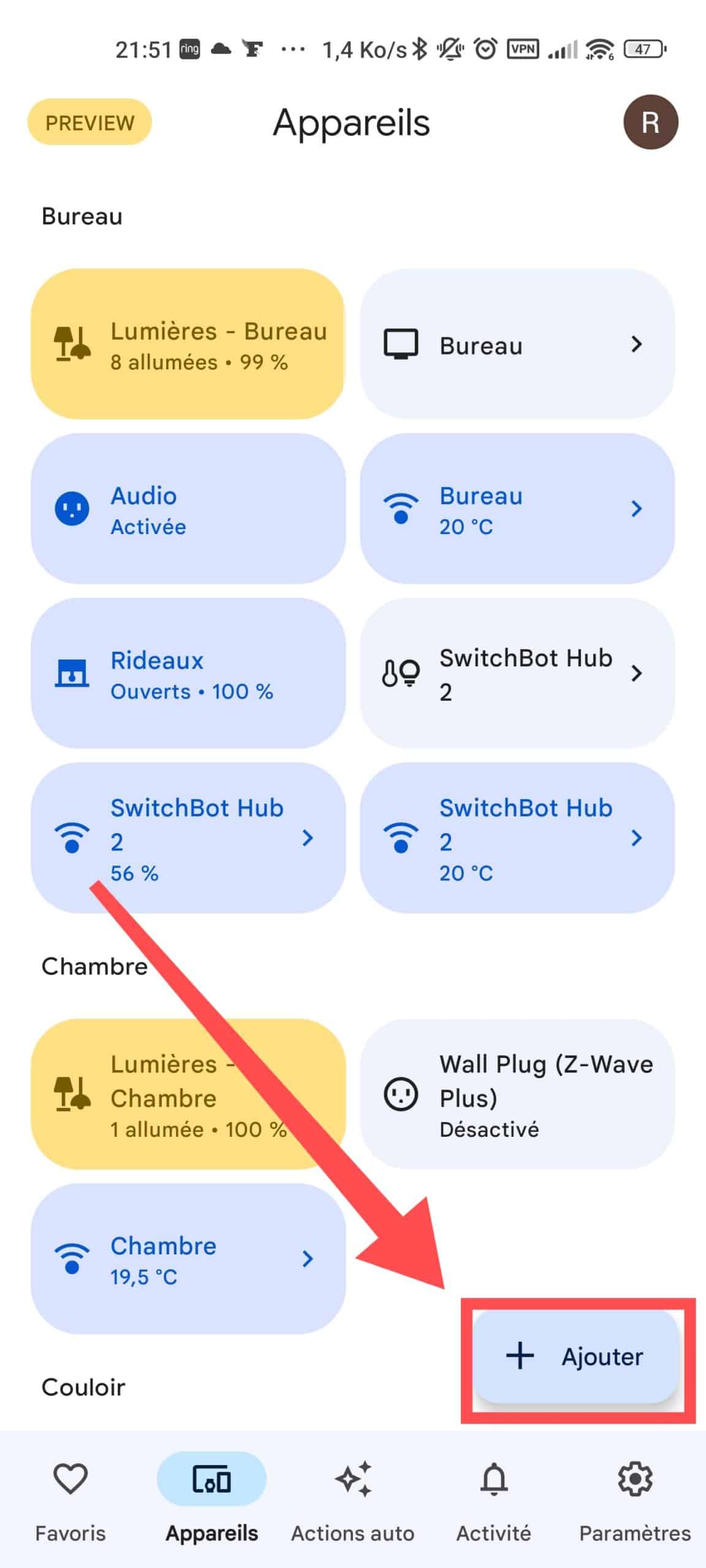Tap the PREVIEW chip
The height and width of the screenshot is (1568, 706).
point(89,122)
